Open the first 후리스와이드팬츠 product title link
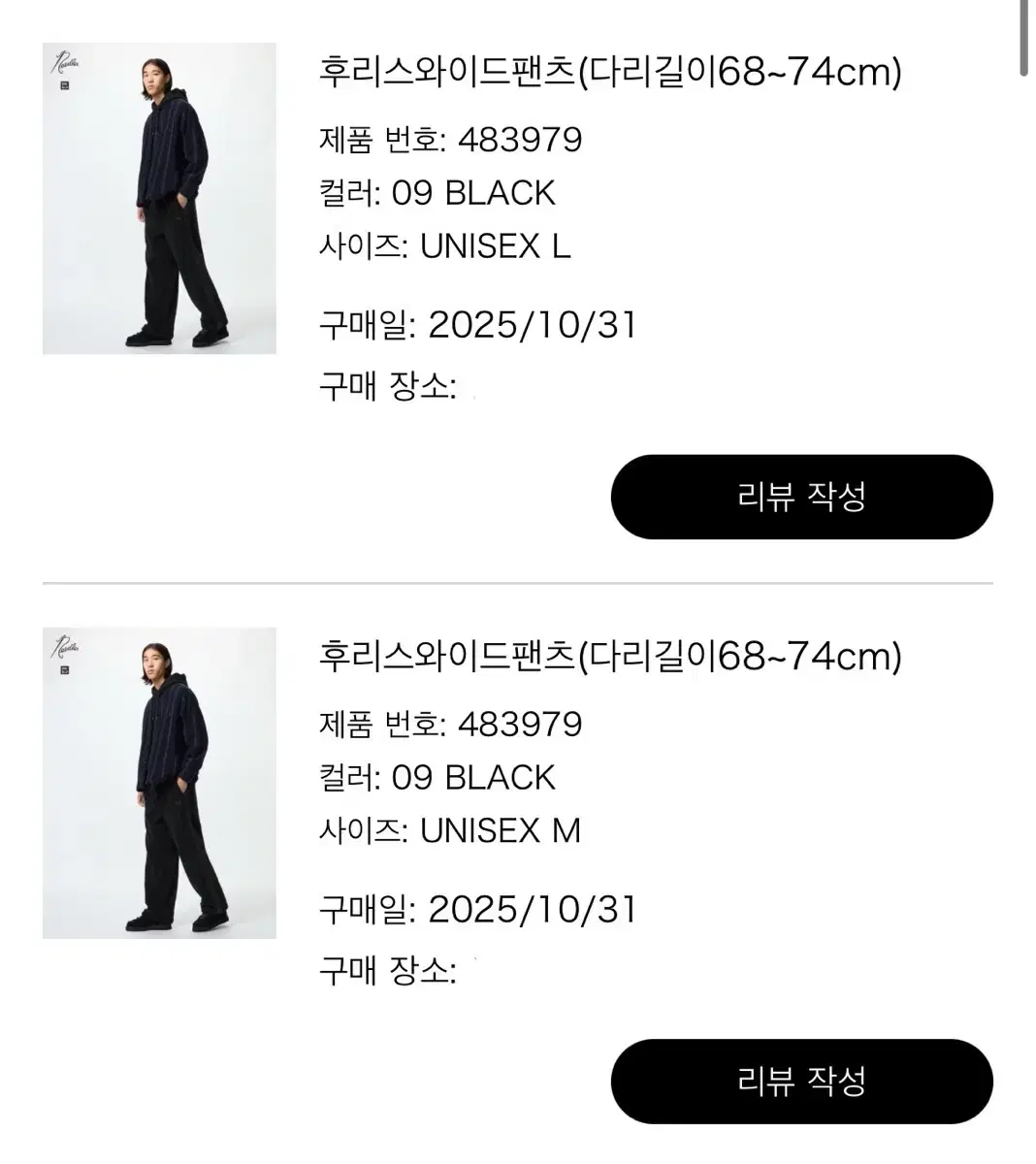Viewport: 1036px width, 1164px height. pyautogui.click(x=610, y=70)
